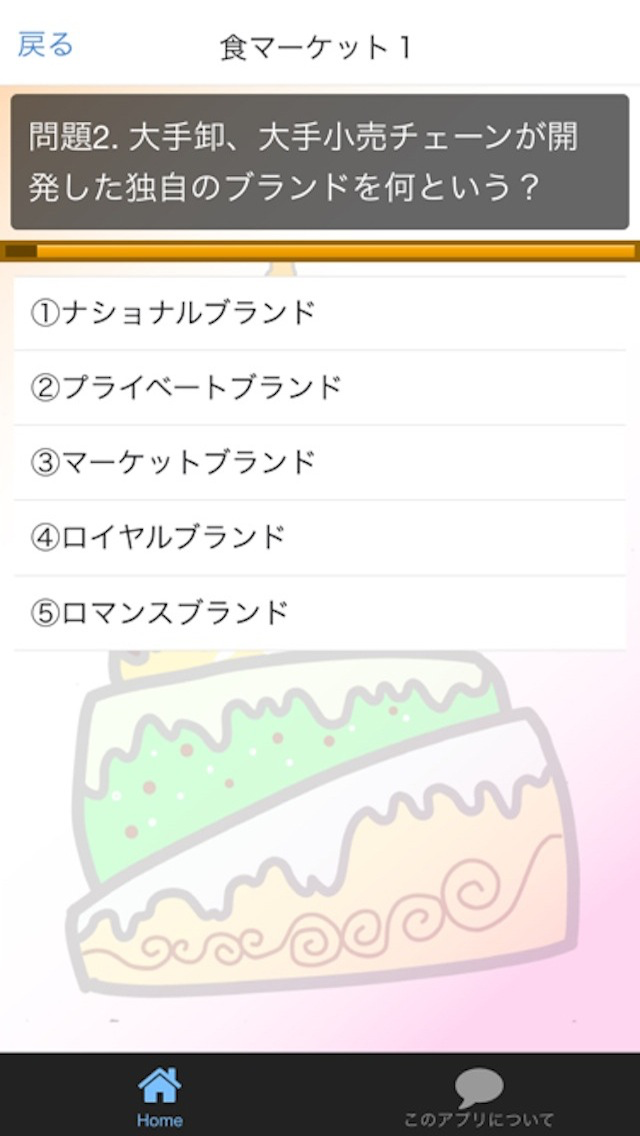
Task: Choose answer ⑤ロマンスブランド
Action: pyautogui.click(x=320, y=612)
